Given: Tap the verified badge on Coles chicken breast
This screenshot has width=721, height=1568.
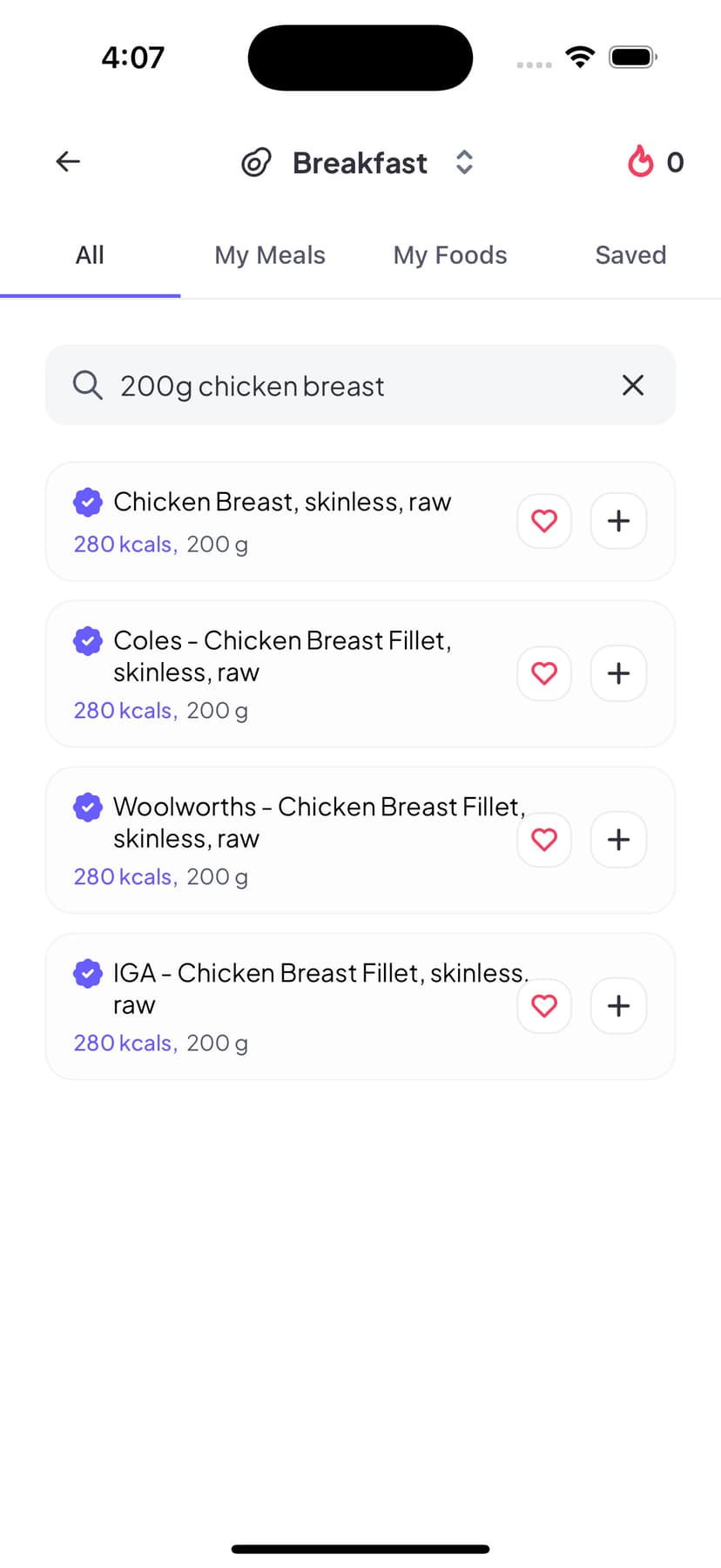Looking at the screenshot, I should coord(88,640).
